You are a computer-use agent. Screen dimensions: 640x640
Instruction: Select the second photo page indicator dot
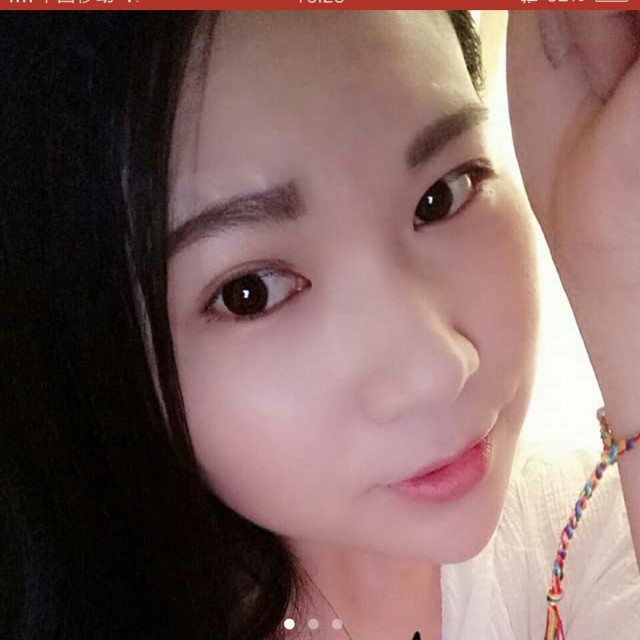[313, 624]
